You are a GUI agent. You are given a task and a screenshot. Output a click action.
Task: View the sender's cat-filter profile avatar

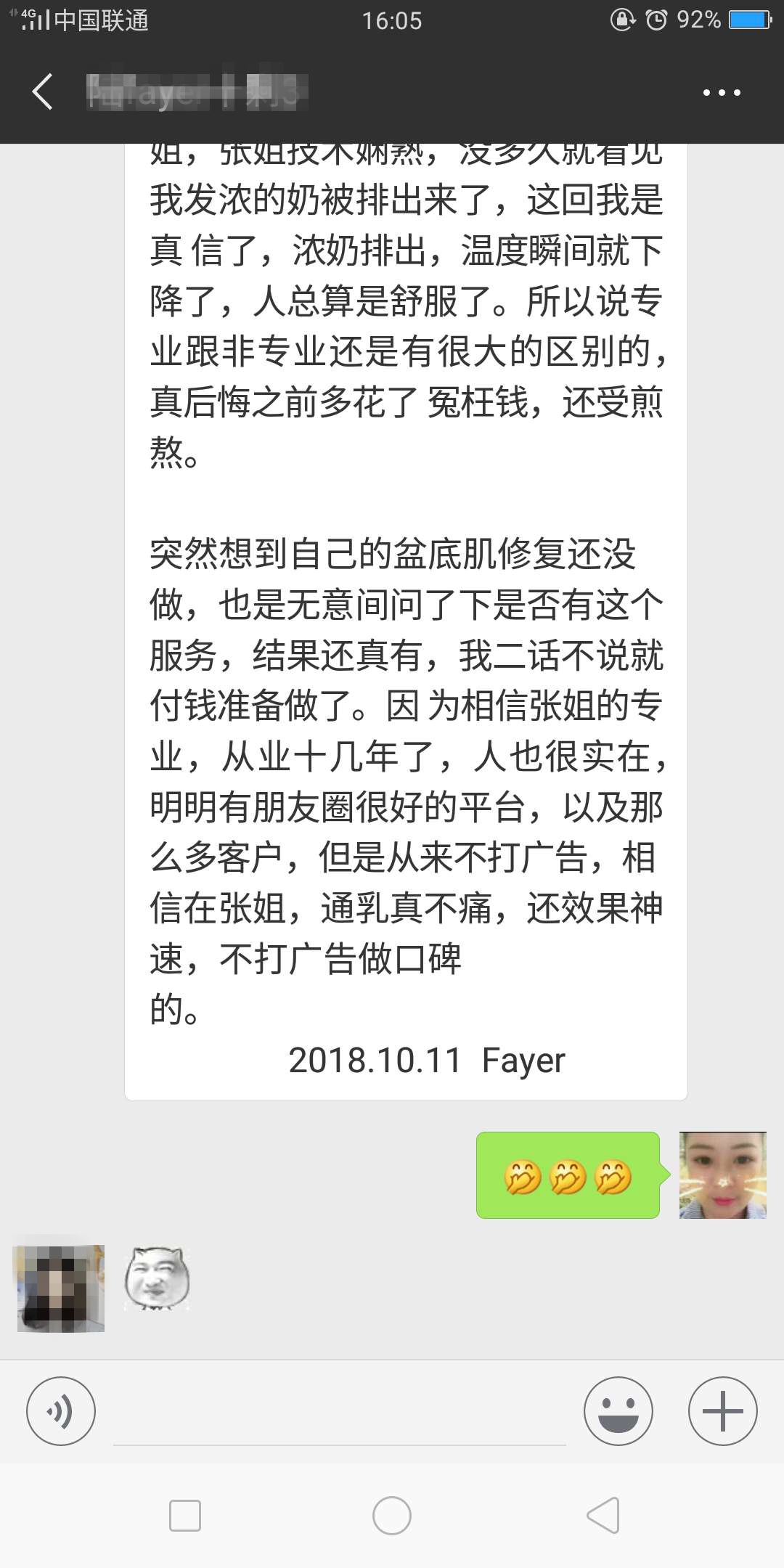(722, 1175)
